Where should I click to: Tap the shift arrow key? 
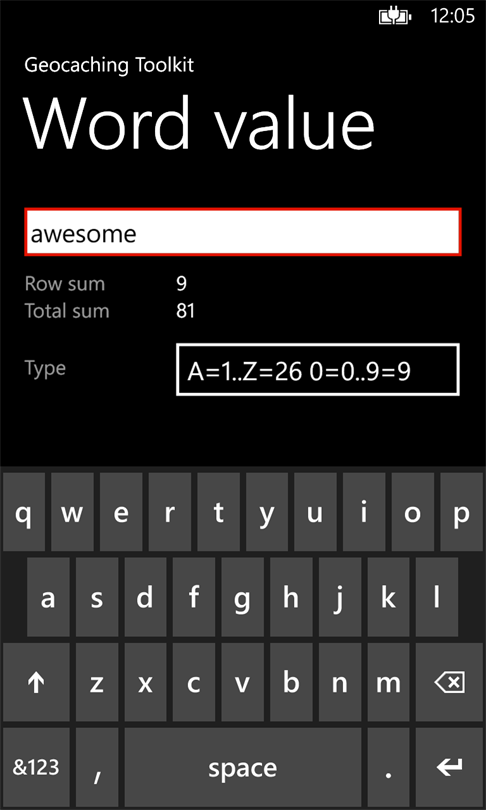point(36,682)
